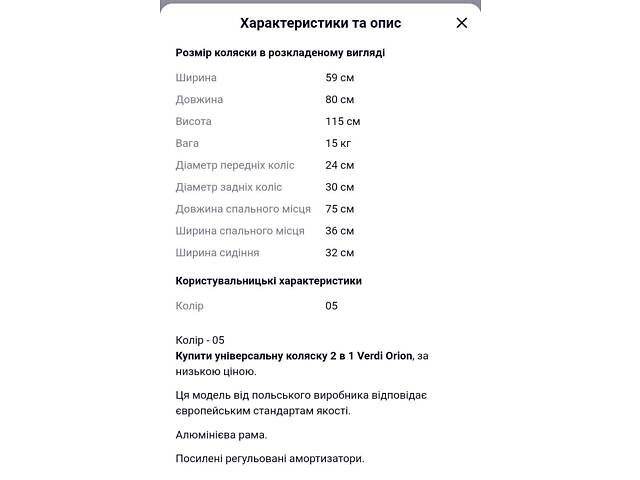Close the Характеристики та опис sheet
Screen dimensions: 640x480
pyautogui.click(x=461, y=23)
